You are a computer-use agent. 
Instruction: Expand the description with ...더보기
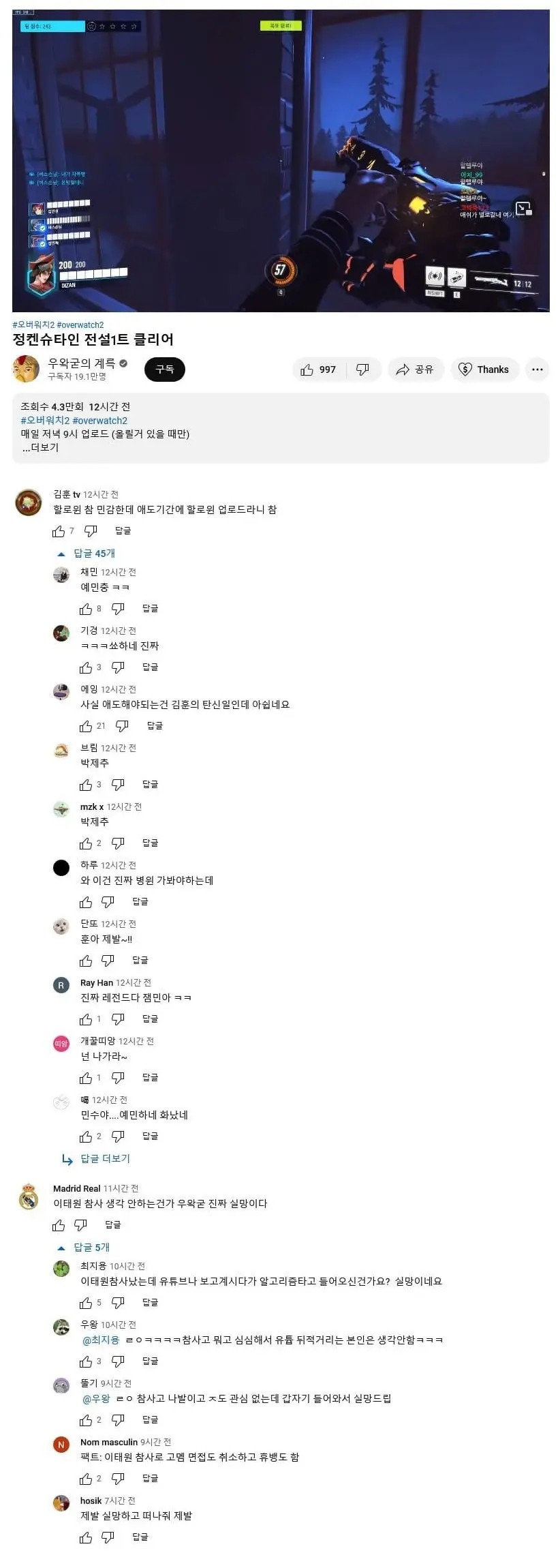[41, 447]
